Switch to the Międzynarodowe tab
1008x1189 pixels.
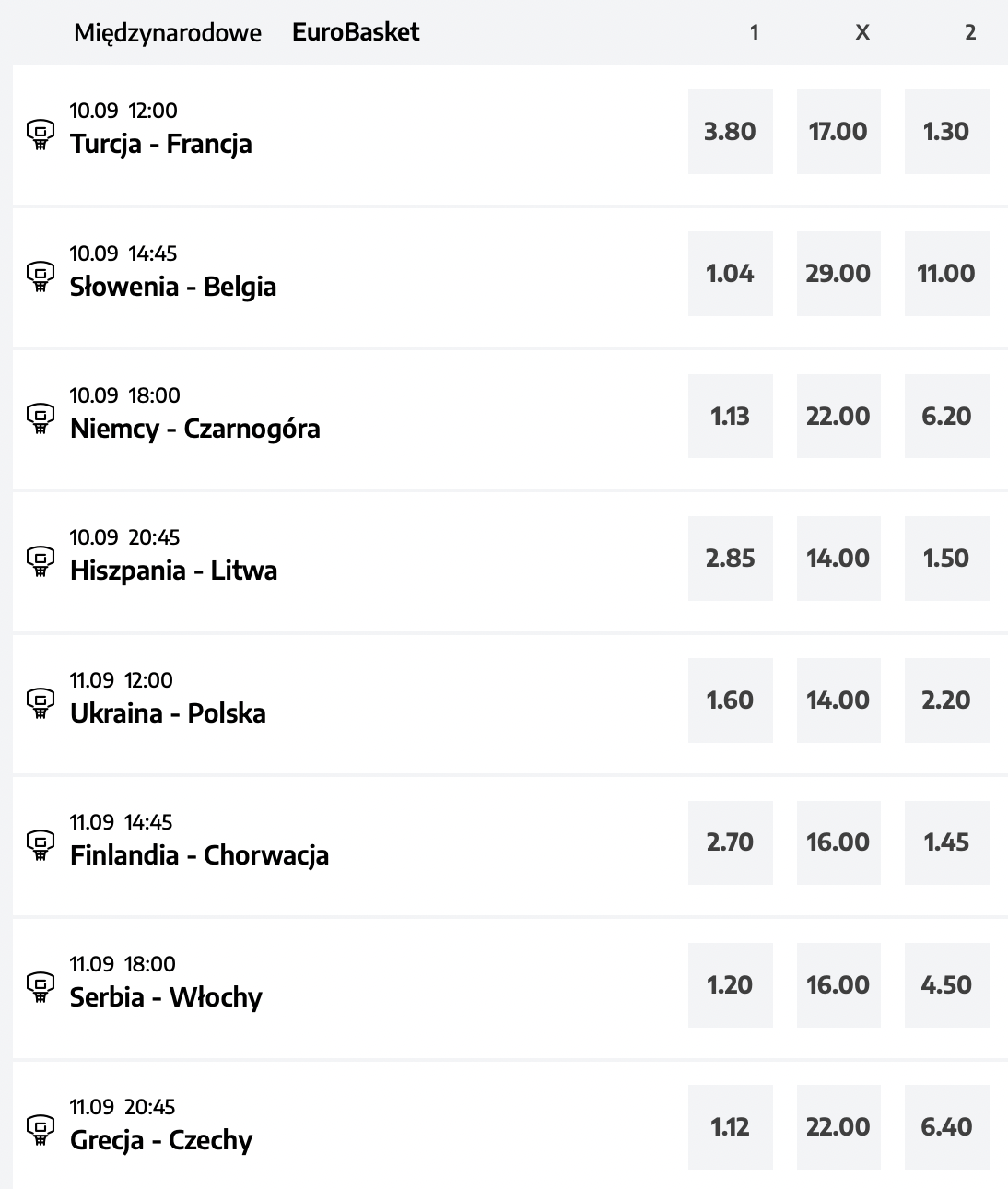click(x=169, y=32)
